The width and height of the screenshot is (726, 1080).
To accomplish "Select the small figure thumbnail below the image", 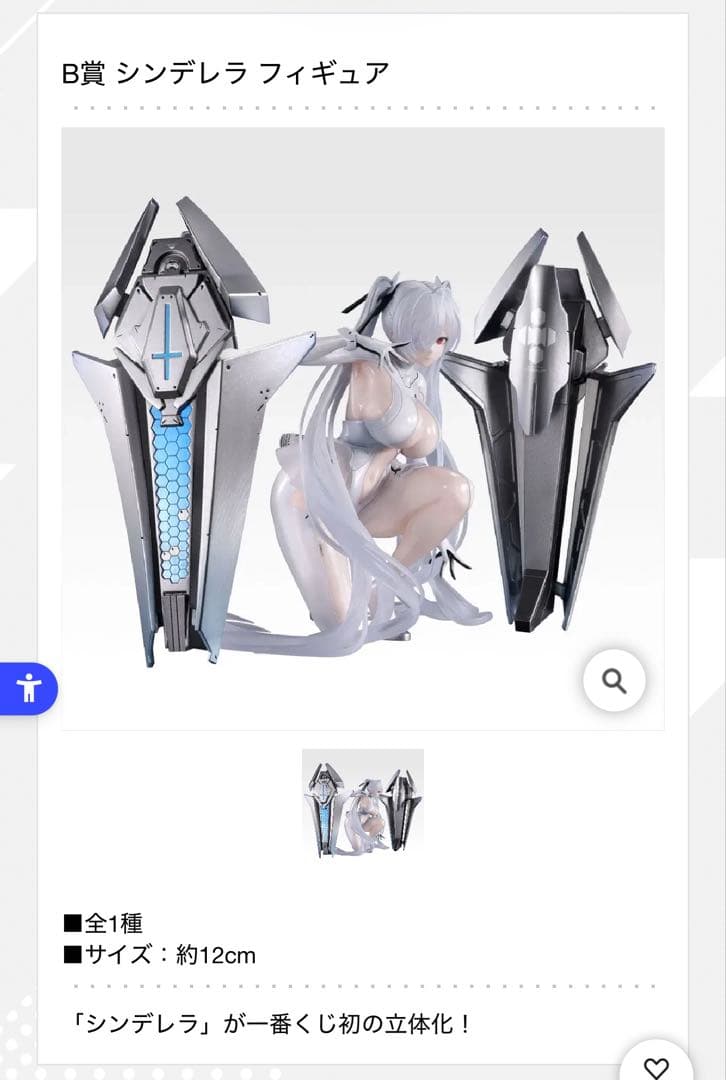I will 363,804.
